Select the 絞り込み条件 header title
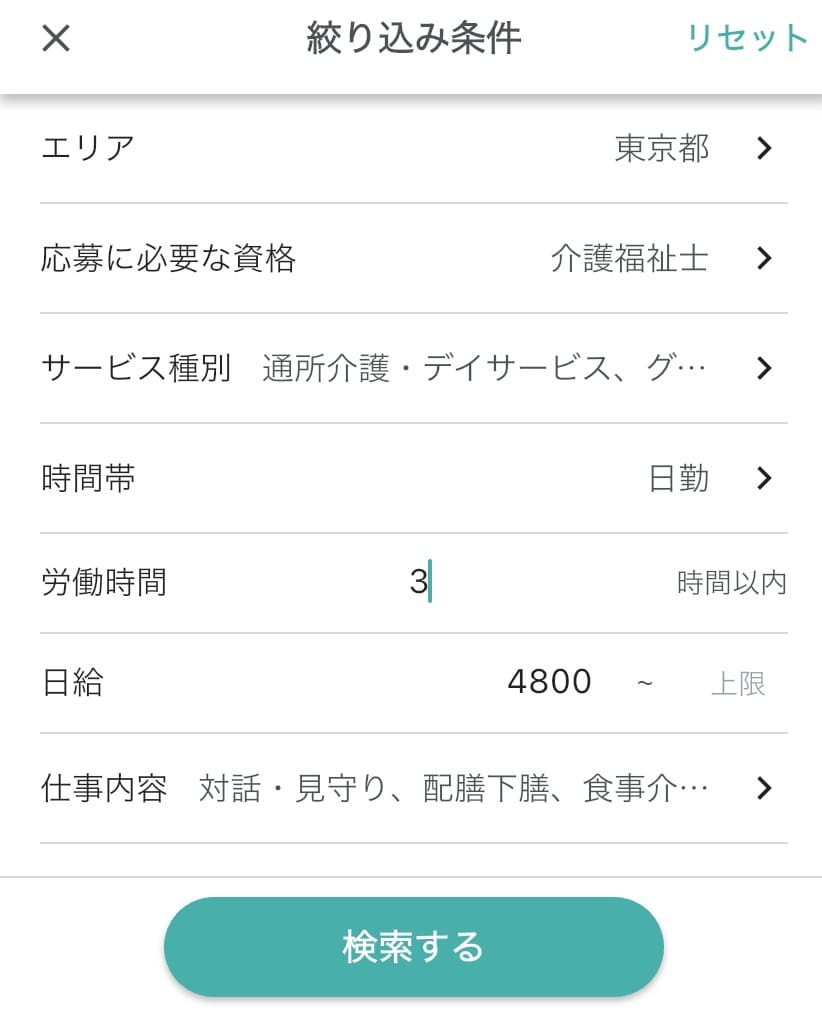 pos(413,38)
